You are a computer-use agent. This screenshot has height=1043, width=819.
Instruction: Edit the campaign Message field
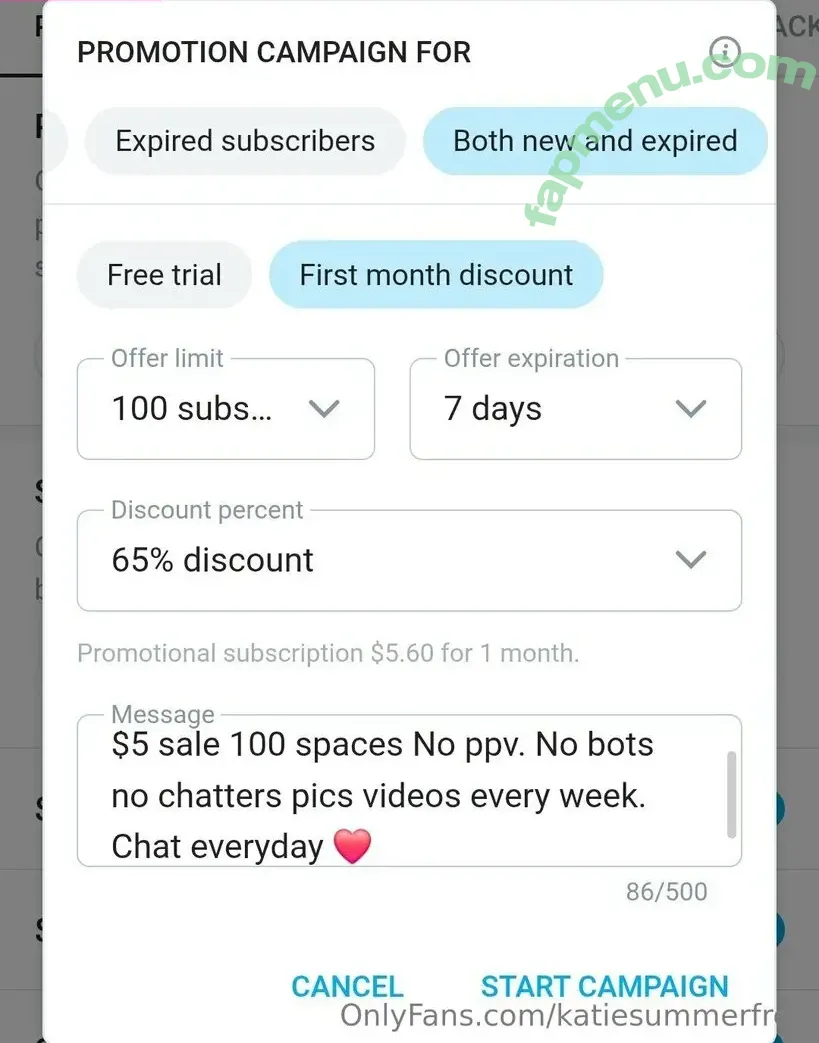[x=400, y=795]
